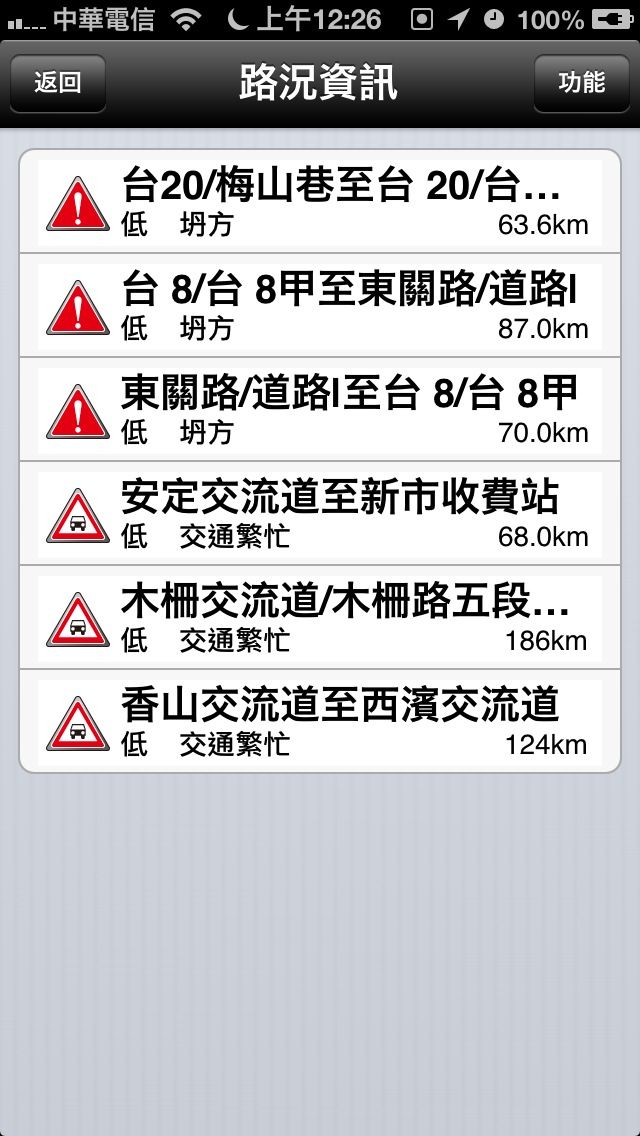Tap the 返回 back button
The image size is (640, 1136).
tap(58, 83)
